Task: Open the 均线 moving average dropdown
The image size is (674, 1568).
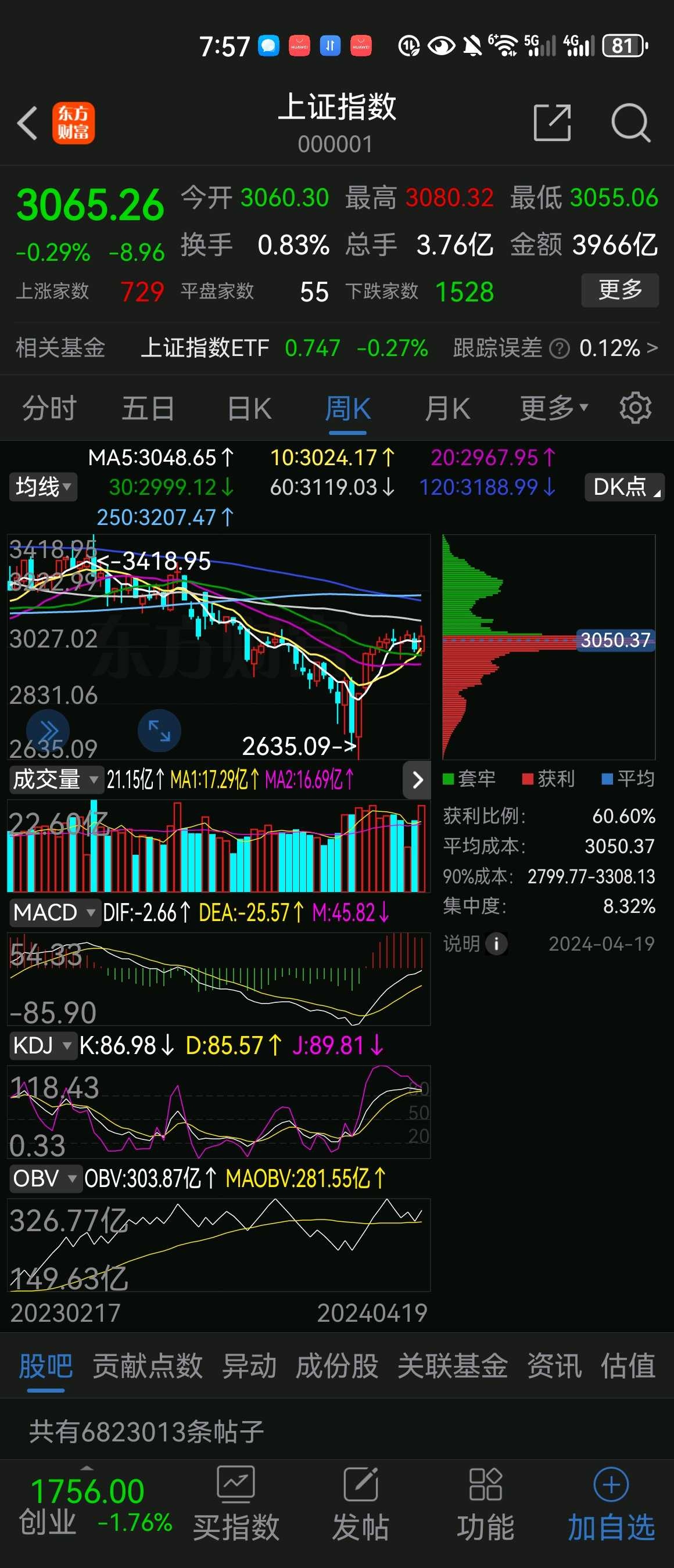Action: point(42,487)
